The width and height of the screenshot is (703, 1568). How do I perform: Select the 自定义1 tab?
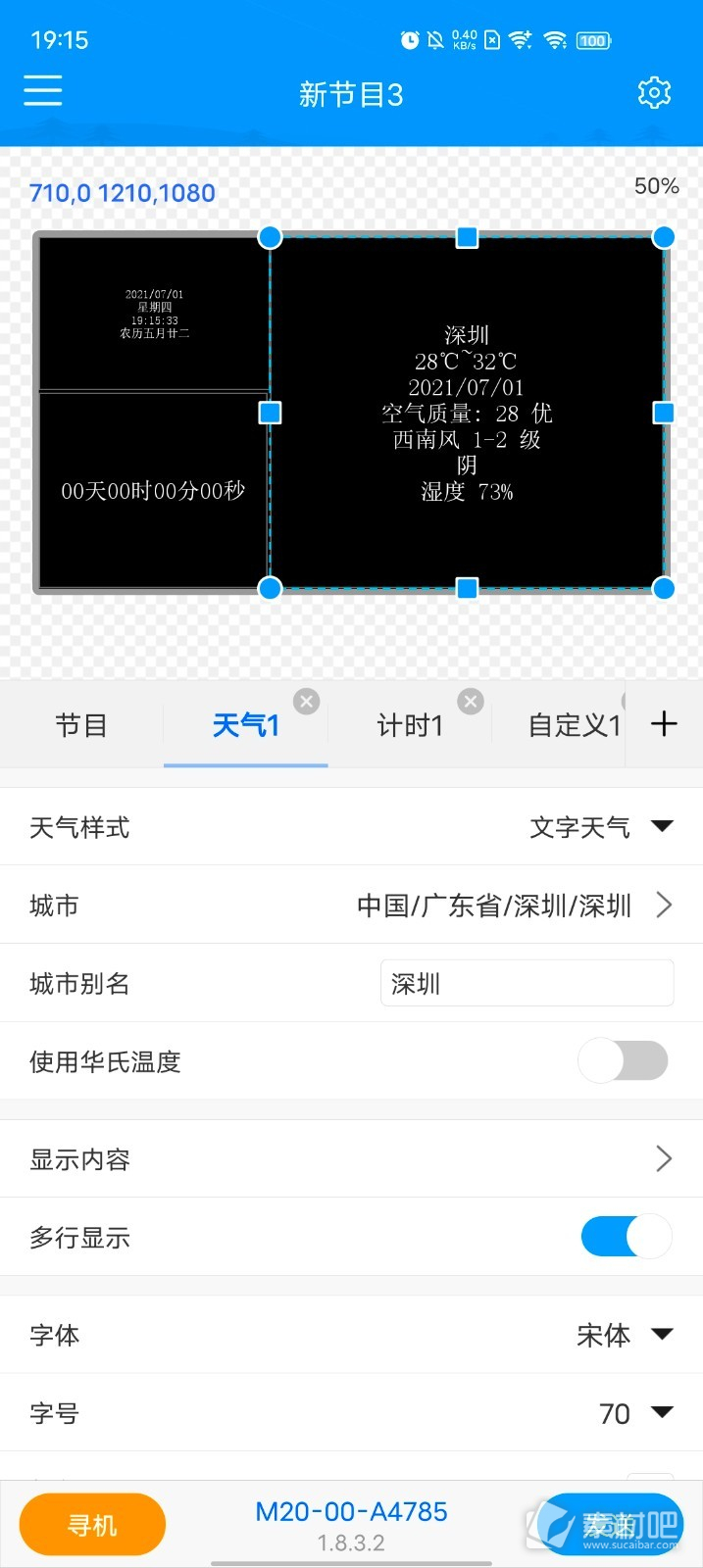point(575,725)
